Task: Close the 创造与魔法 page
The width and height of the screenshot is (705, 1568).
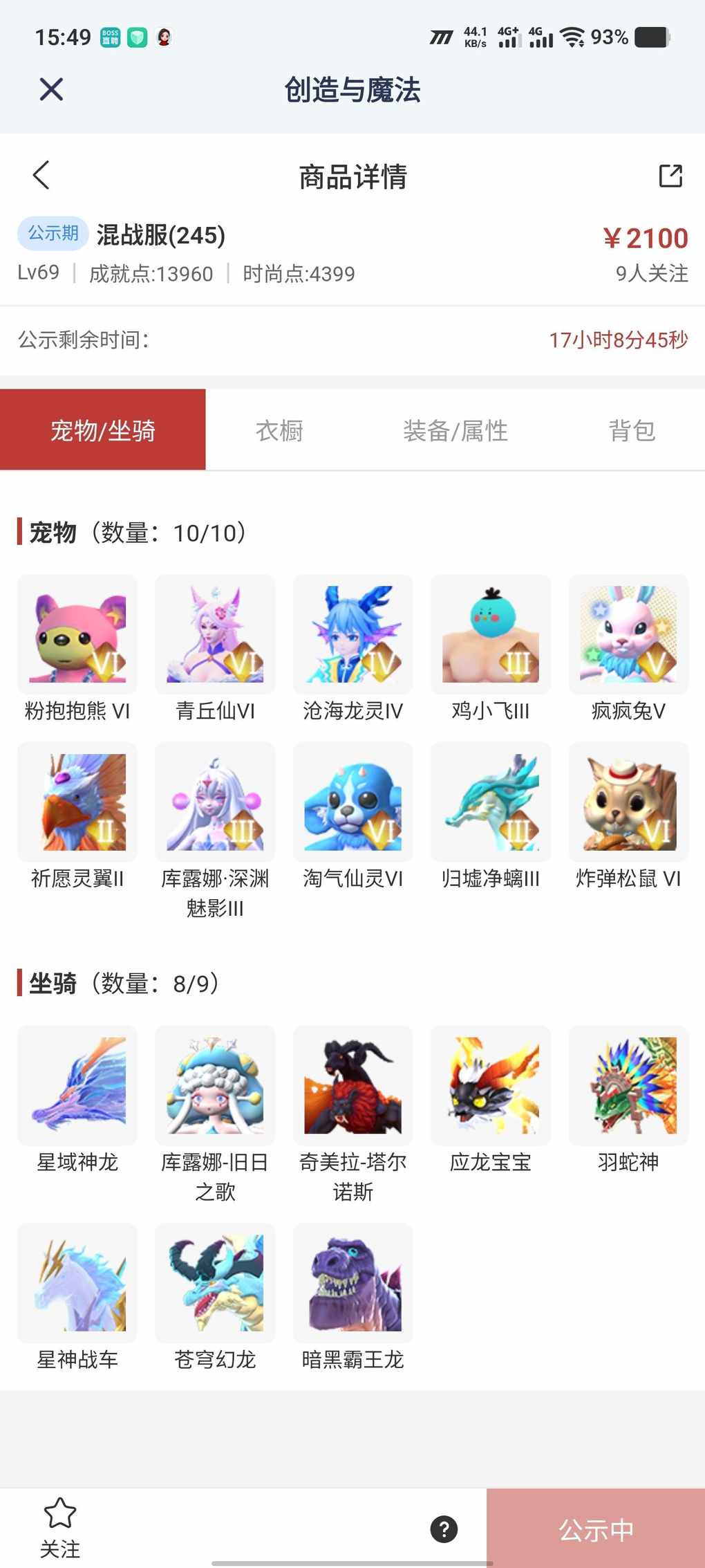Action: pyautogui.click(x=51, y=89)
